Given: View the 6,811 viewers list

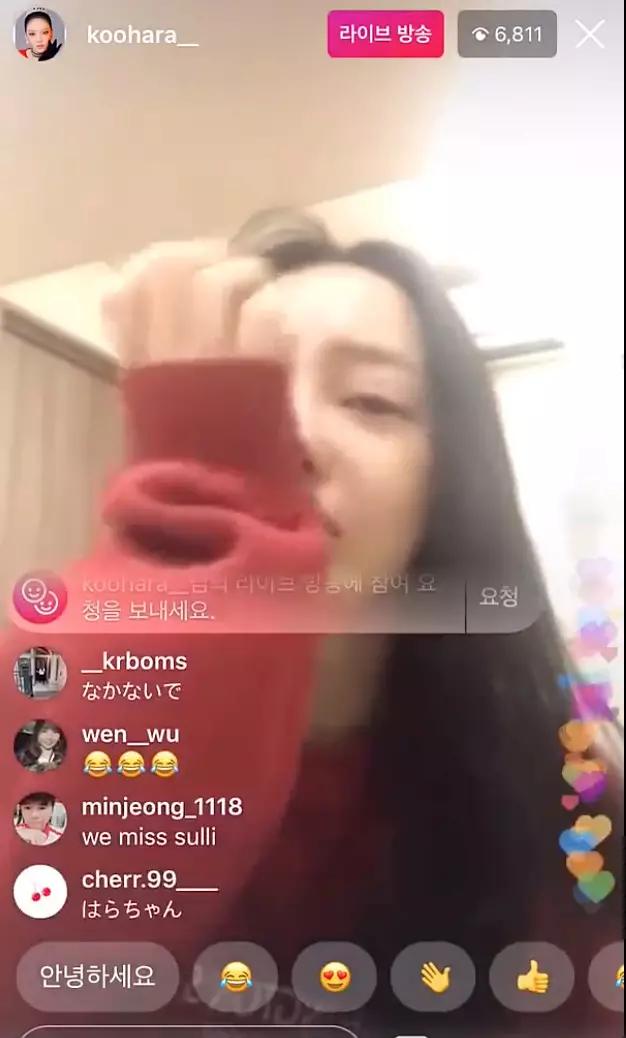Looking at the screenshot, I should tap(507, 34).
